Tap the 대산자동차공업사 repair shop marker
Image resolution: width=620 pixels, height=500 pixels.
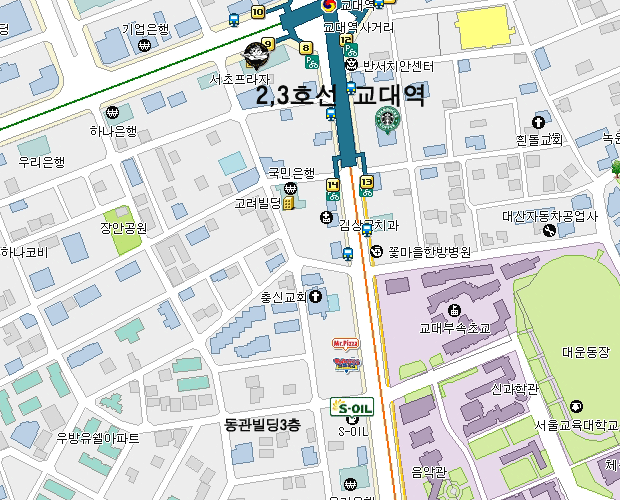549,231
